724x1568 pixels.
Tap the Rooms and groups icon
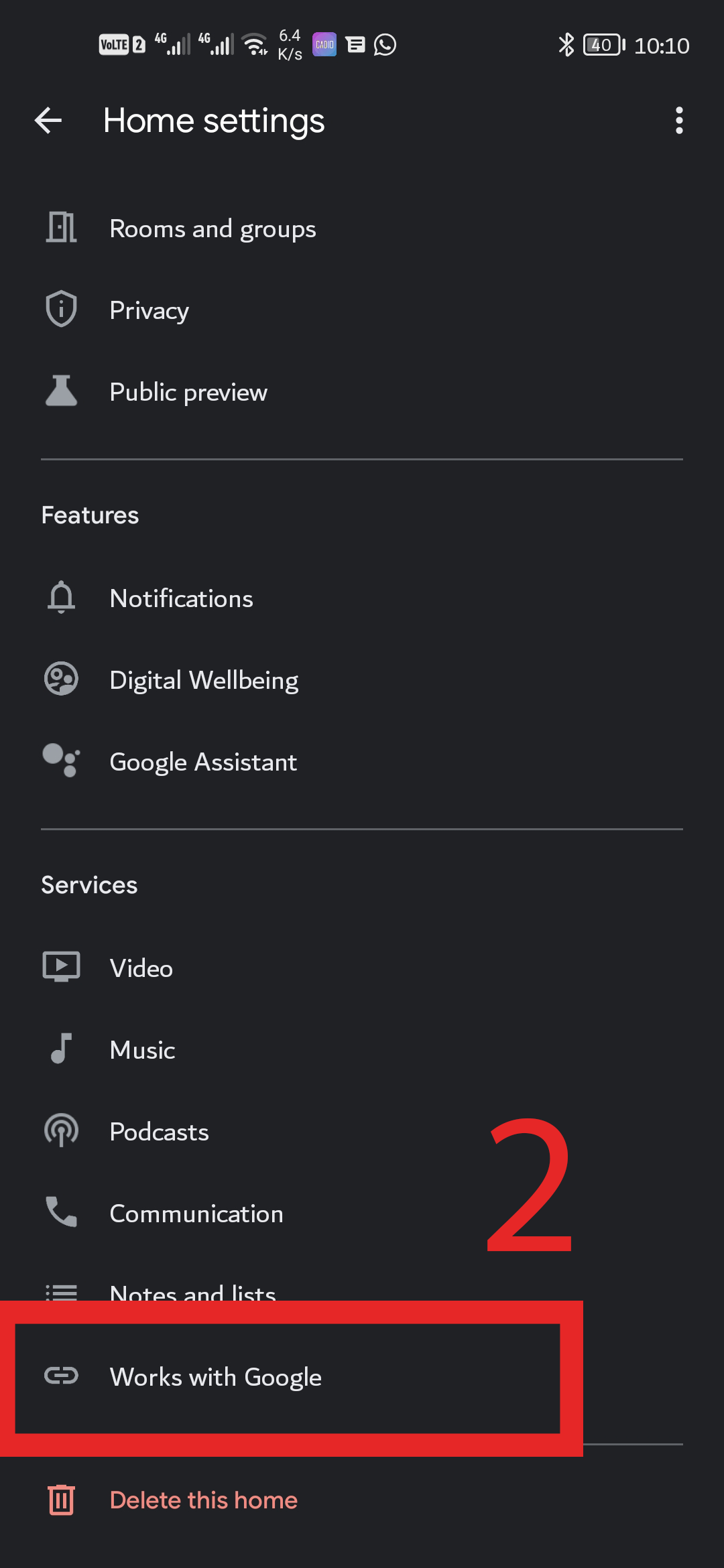(x=61, y=228)
